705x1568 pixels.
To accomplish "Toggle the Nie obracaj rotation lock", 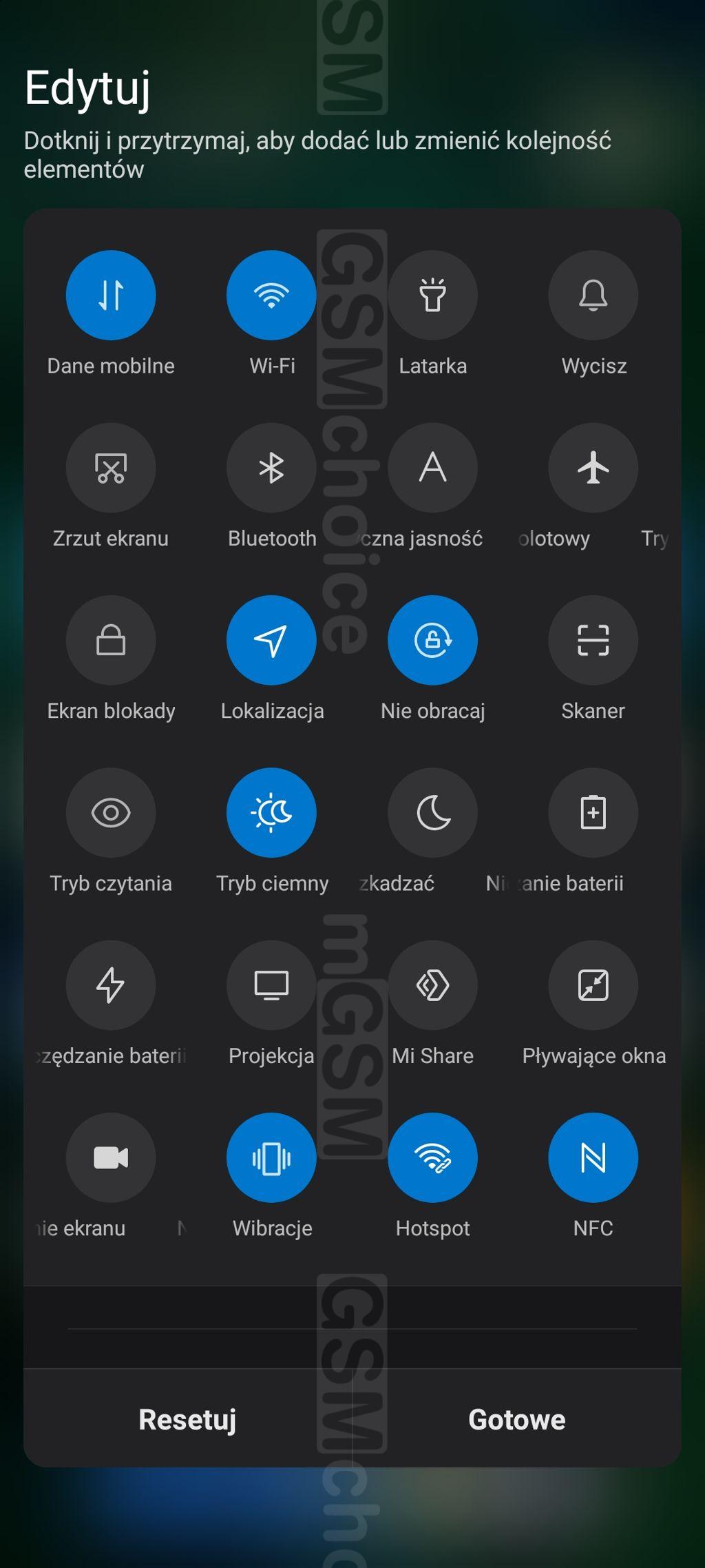I will point(432,640).
